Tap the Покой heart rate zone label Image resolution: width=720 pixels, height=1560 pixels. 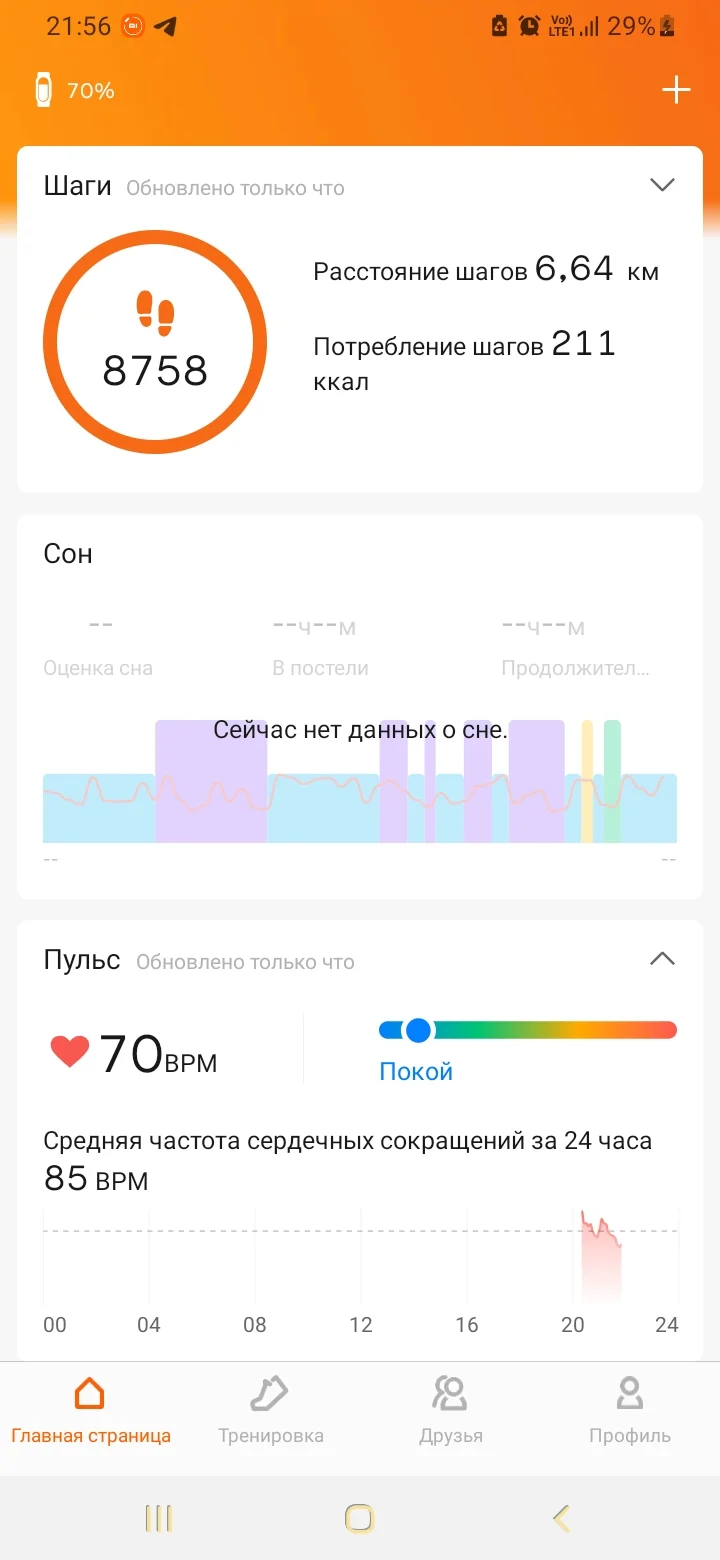click(x=416, y=1071)
